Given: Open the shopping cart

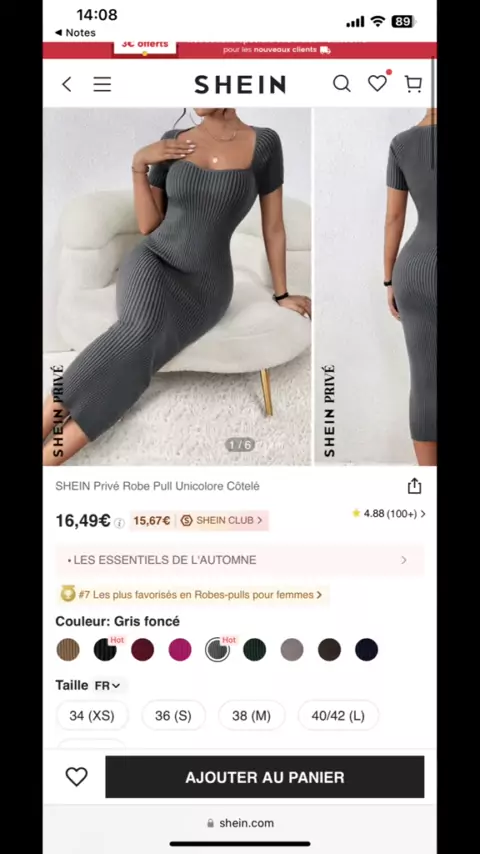Looking at the screenshot, I should 414,84.
